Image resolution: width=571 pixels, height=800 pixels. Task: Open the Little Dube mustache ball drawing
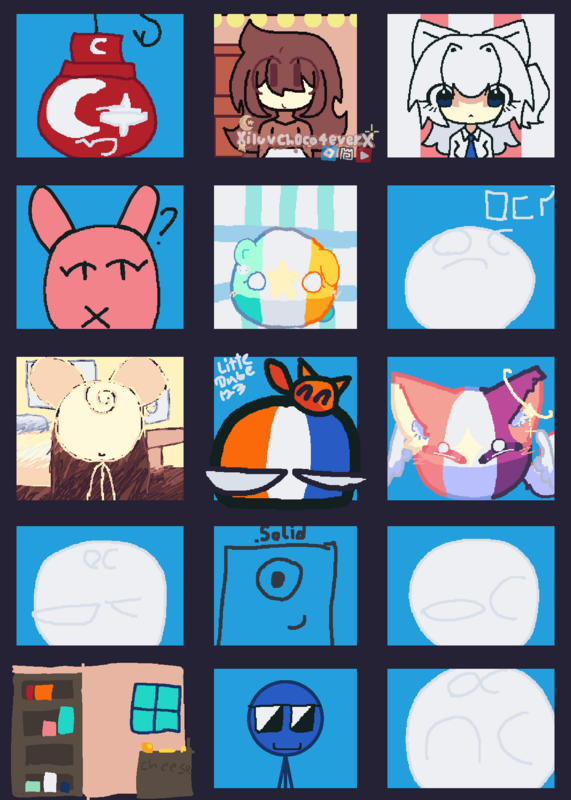(x=285, y=429)
